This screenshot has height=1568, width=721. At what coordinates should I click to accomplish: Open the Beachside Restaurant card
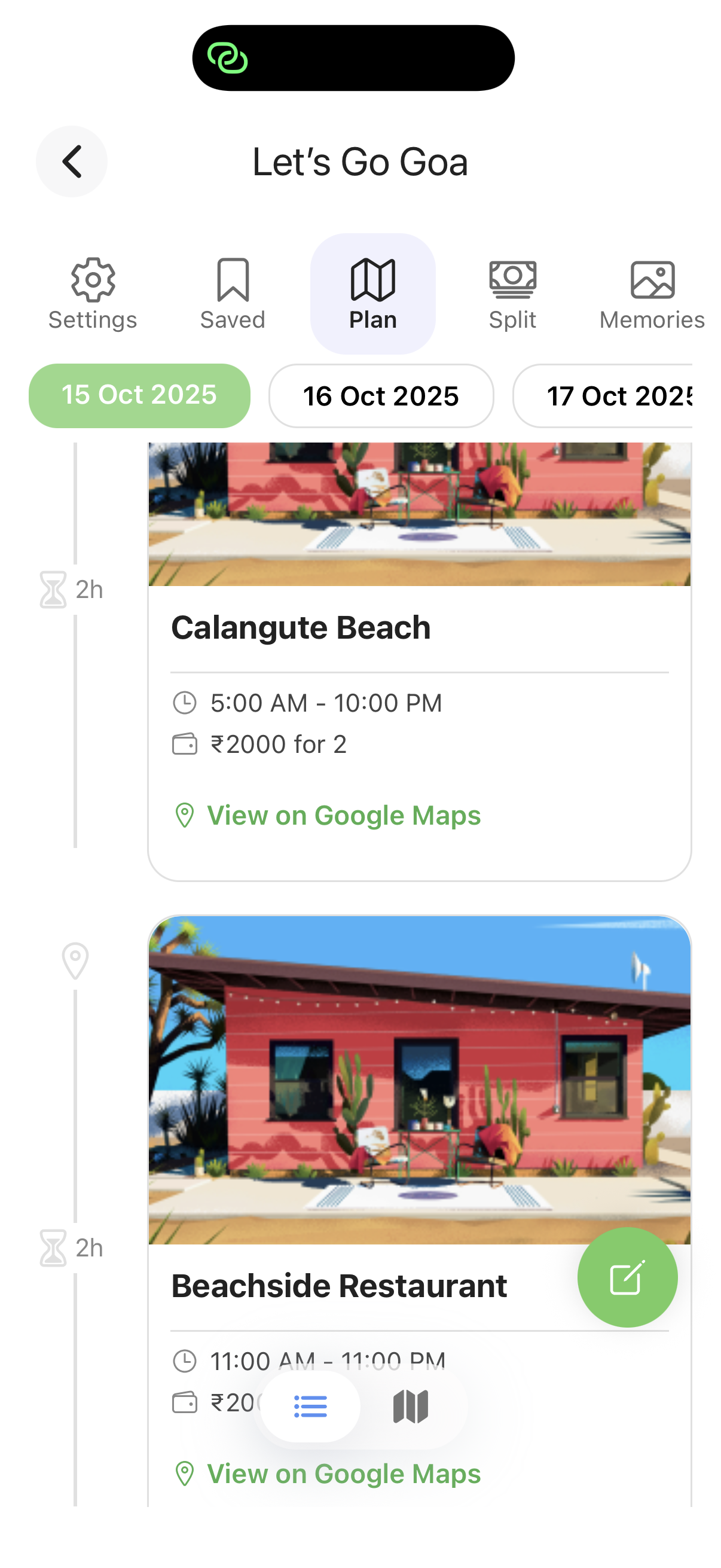[x=339, y=1286]
